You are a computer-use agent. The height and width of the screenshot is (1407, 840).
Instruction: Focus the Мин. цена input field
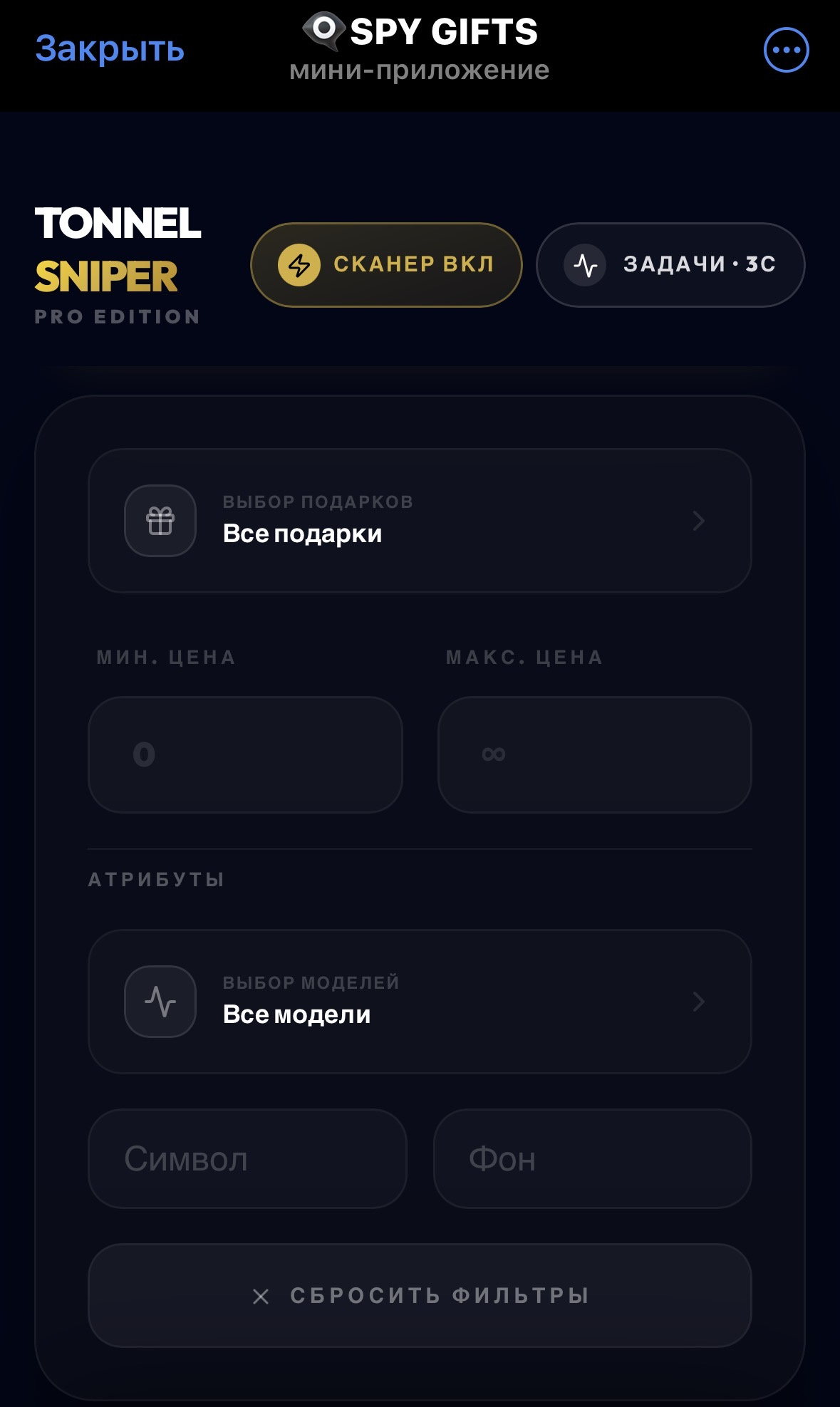point(245,754)
